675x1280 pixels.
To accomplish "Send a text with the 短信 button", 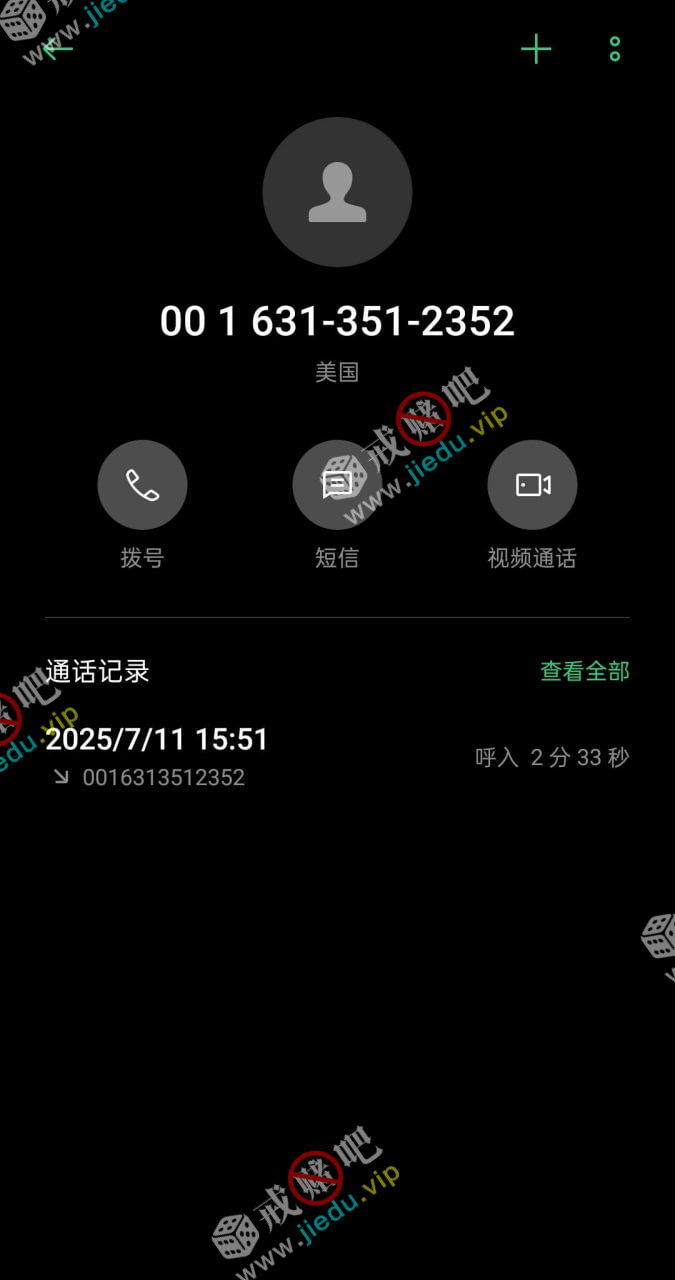I will pyautogui.click(x=337, y=485).
